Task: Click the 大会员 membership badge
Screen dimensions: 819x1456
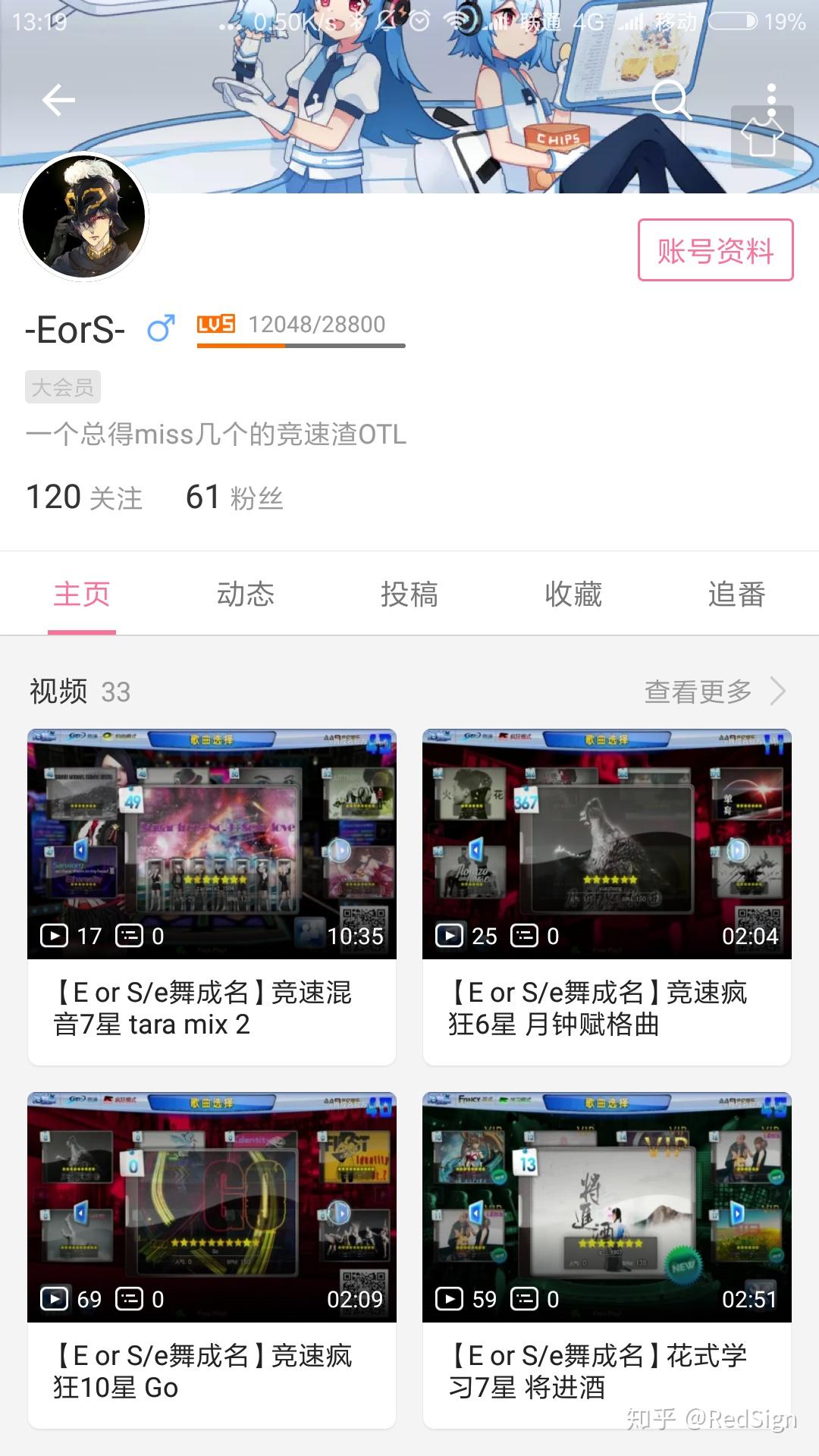Action: coord(62,388)
